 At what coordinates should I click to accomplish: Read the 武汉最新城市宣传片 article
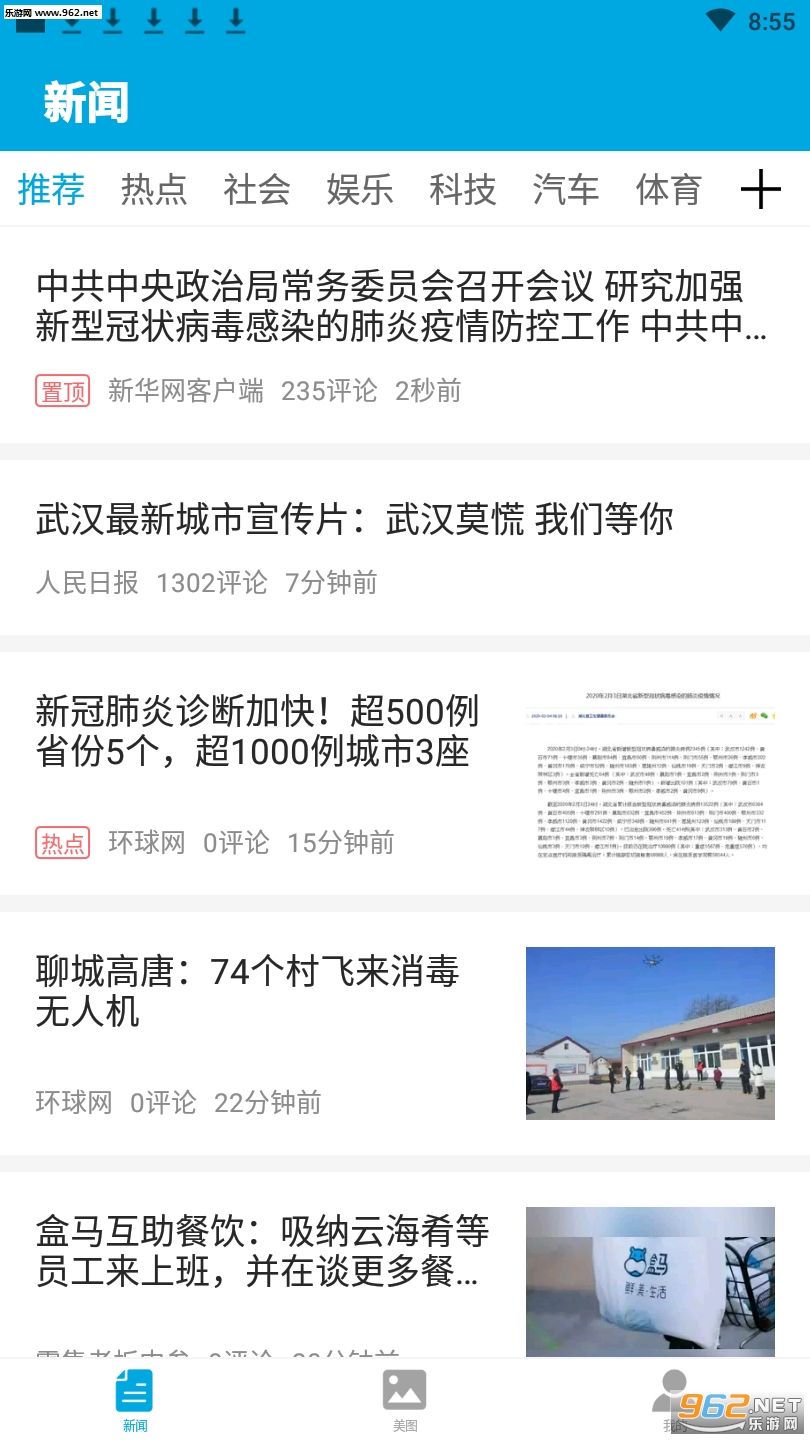355,519
